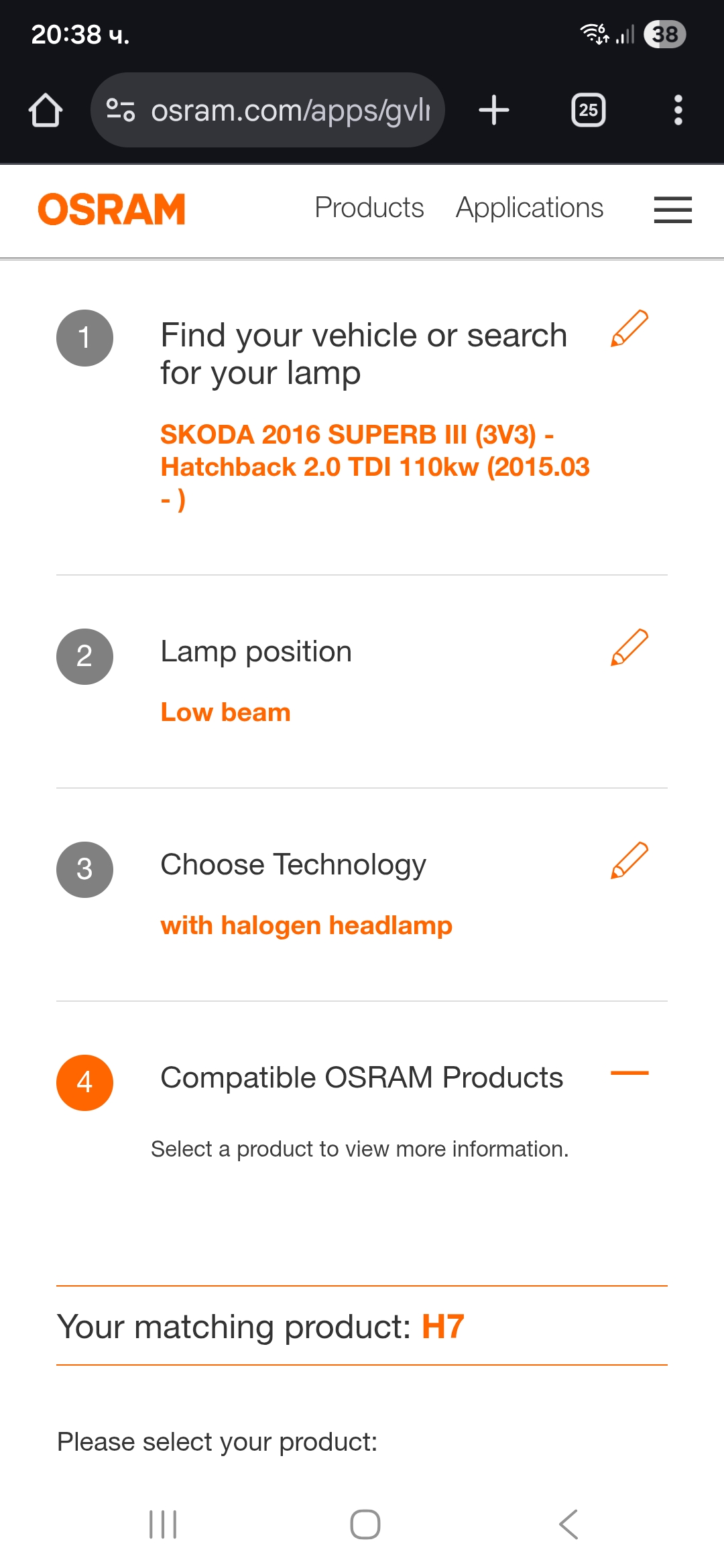Edit the vehicle selection in step 1
This screenshot has width=724, height=1568.
coord(629,328)
